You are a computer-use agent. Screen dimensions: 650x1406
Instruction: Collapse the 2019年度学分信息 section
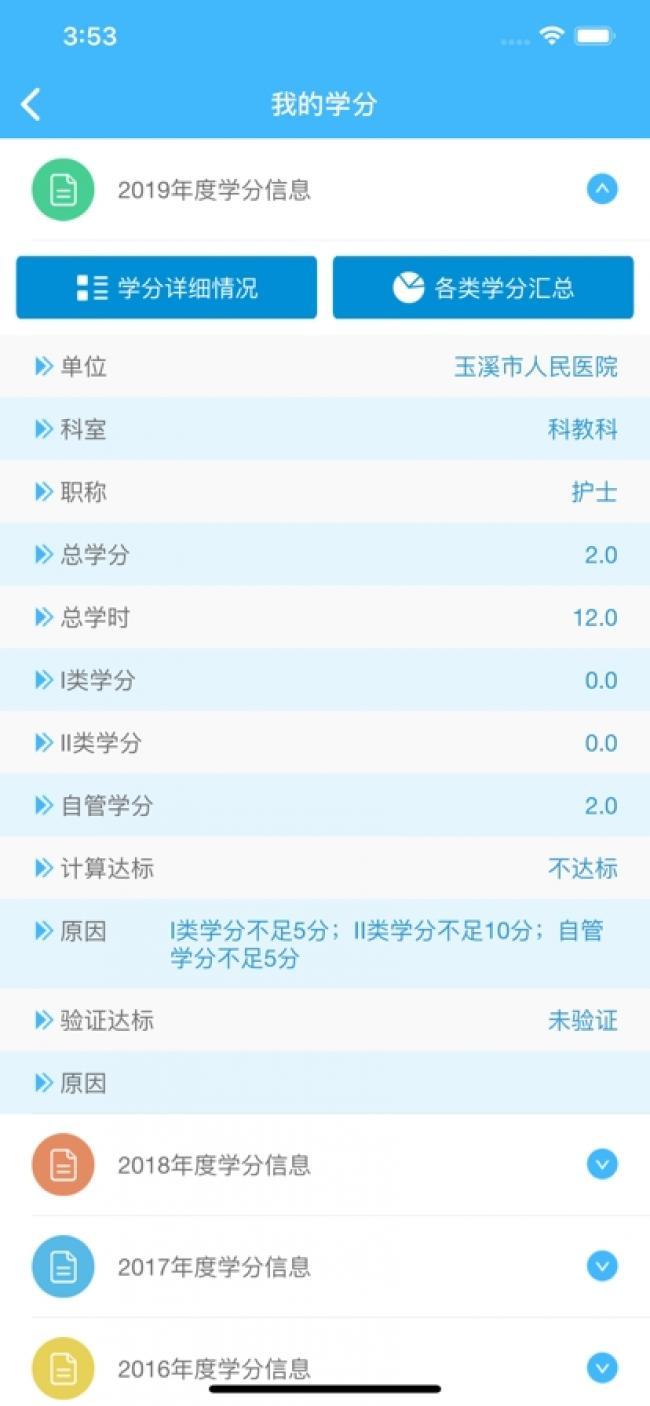(602, 189)
